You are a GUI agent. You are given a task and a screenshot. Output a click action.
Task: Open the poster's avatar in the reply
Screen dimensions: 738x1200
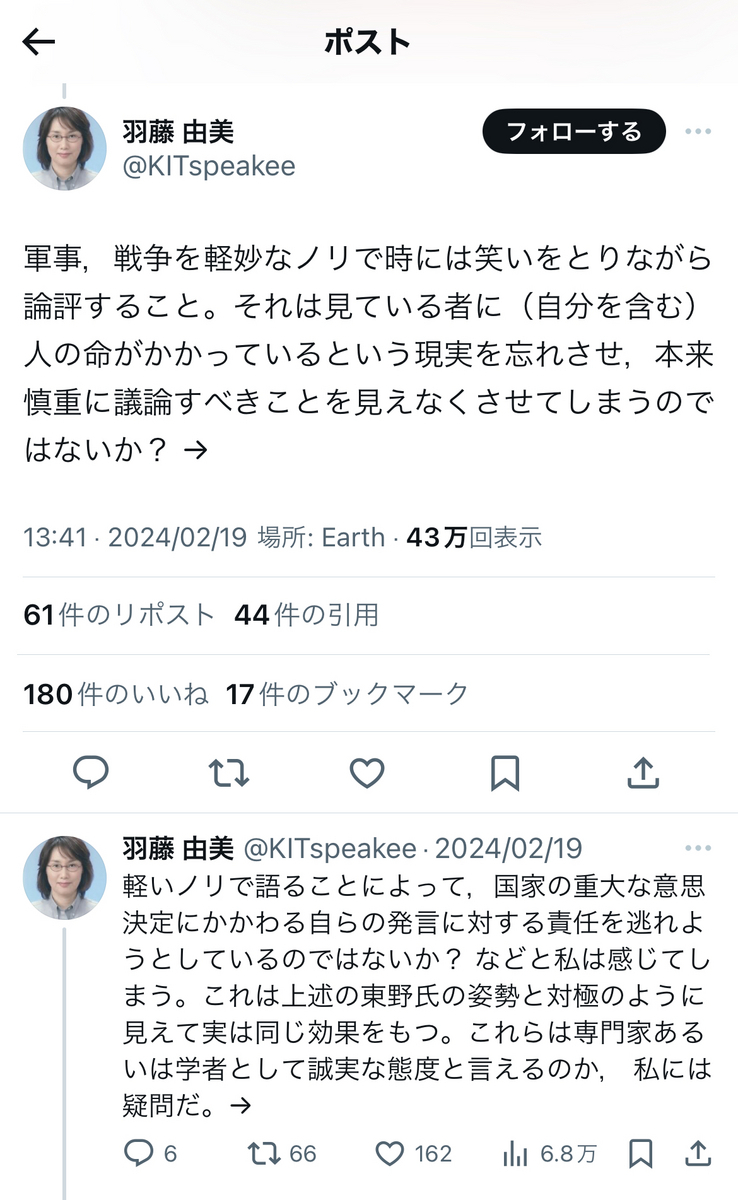pyautogui.click(x=64, y=877)
